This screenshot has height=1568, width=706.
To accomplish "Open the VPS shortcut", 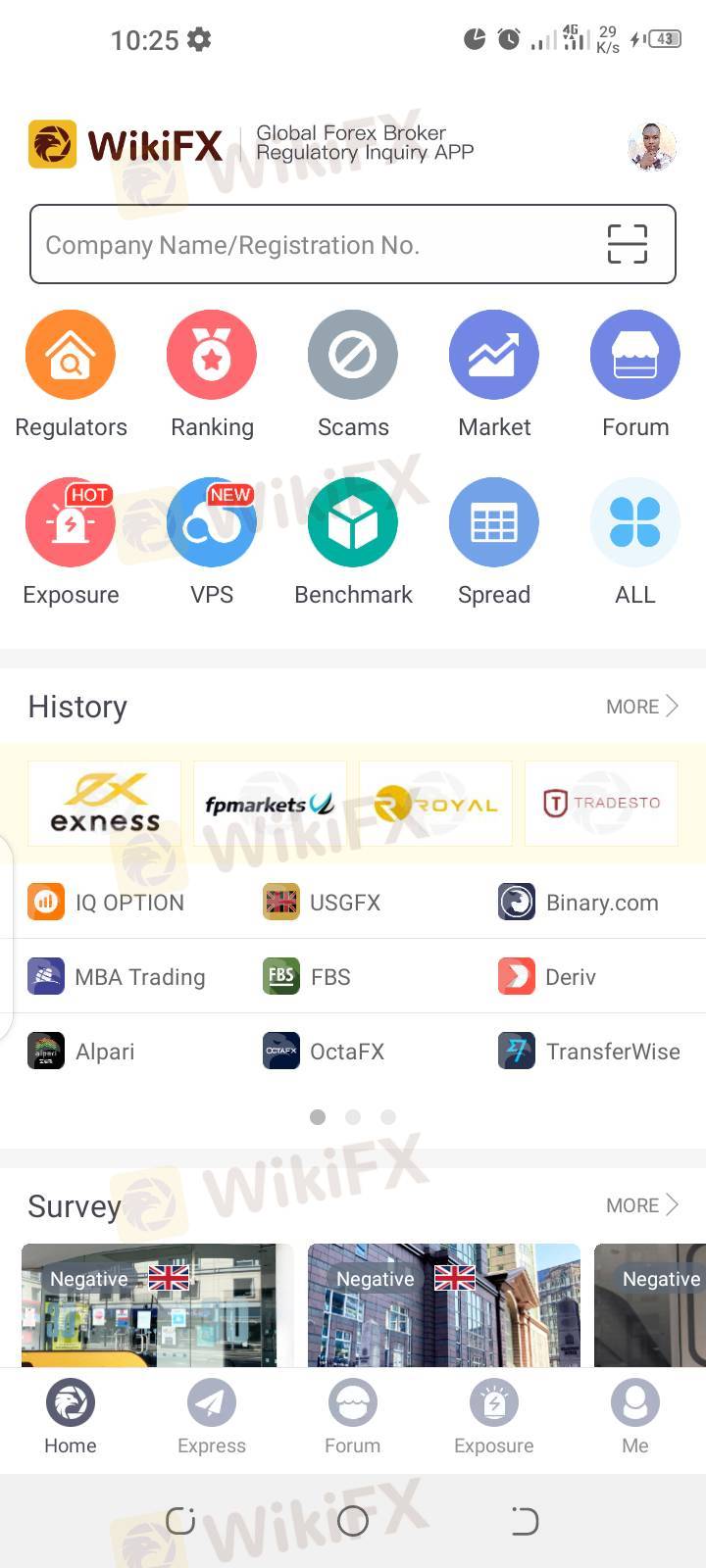I will [212, 523].
